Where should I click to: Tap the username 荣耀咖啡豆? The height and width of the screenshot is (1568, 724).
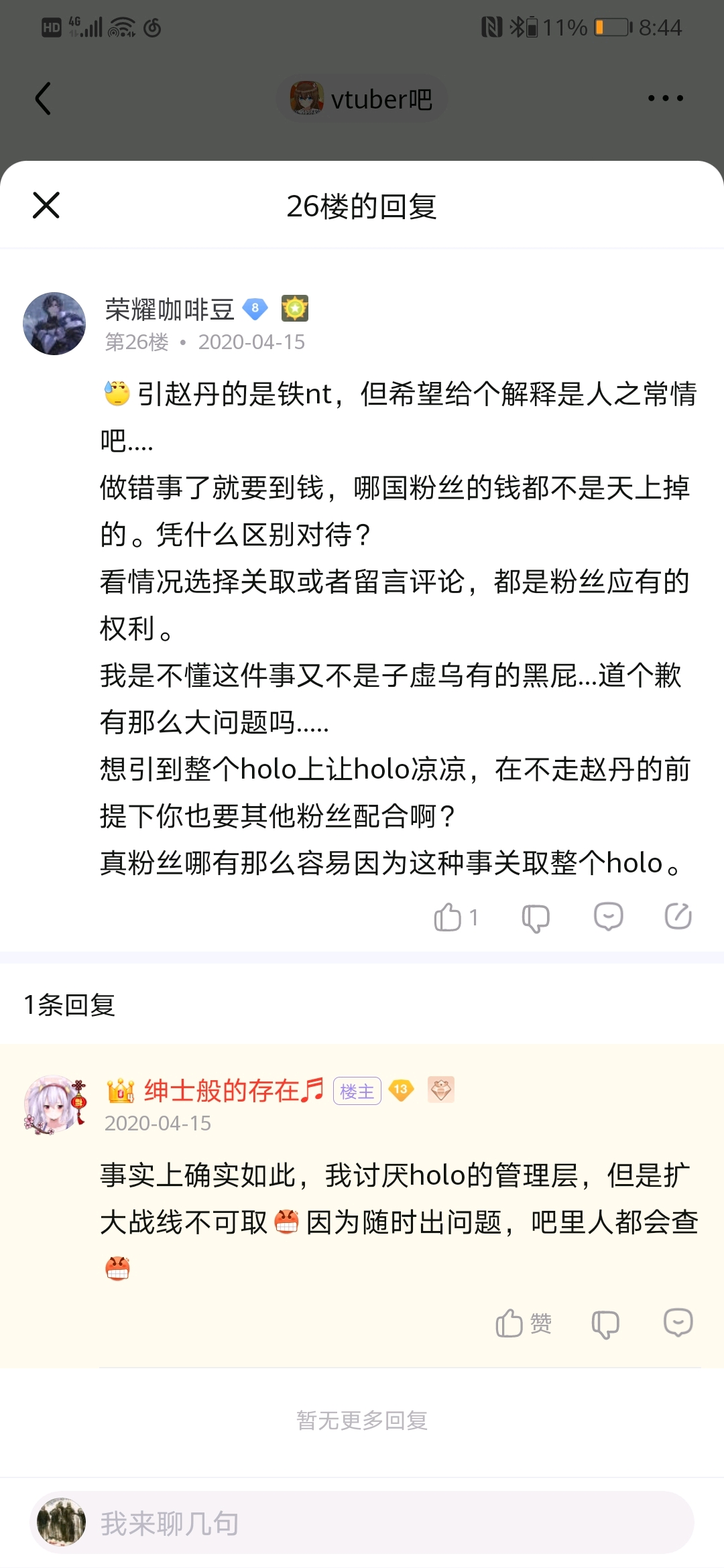pos(170,310)
